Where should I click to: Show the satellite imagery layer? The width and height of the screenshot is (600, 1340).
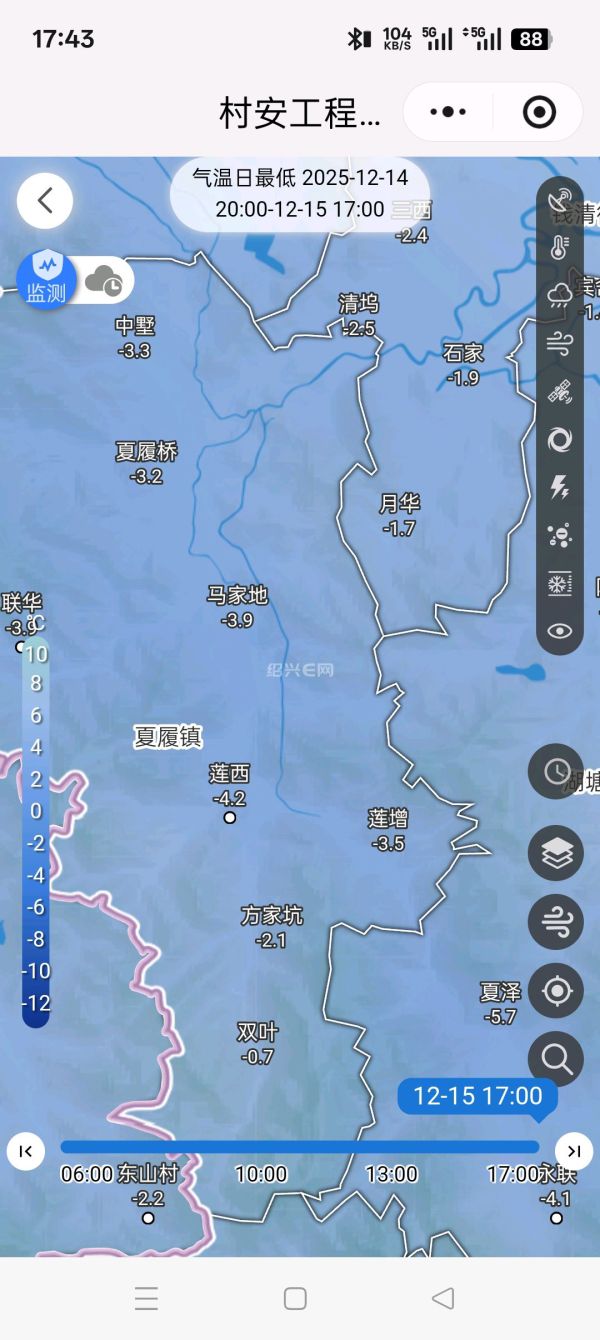point(560,391)
